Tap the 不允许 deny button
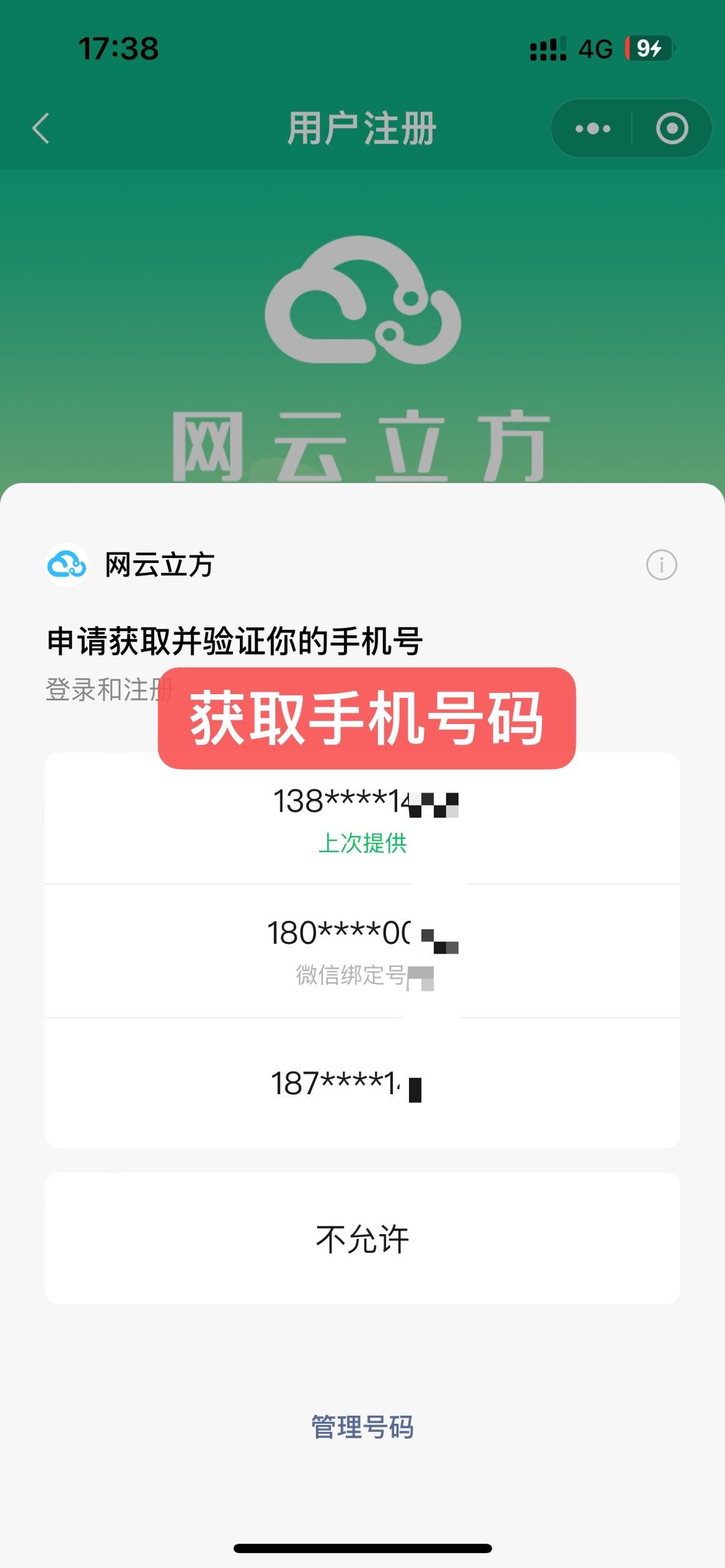 point(362,1239)
